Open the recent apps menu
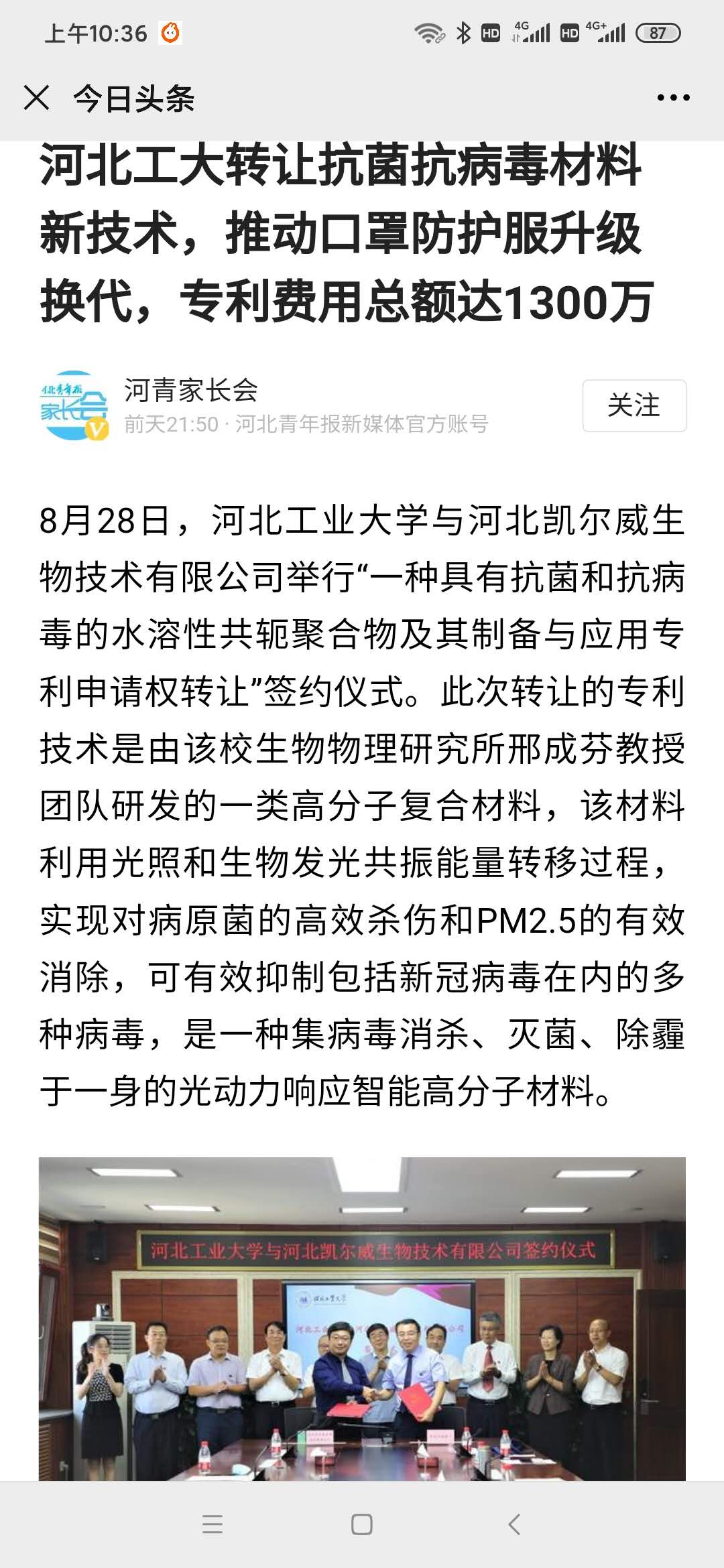 pyautogui.click(x=212, y=1524)
